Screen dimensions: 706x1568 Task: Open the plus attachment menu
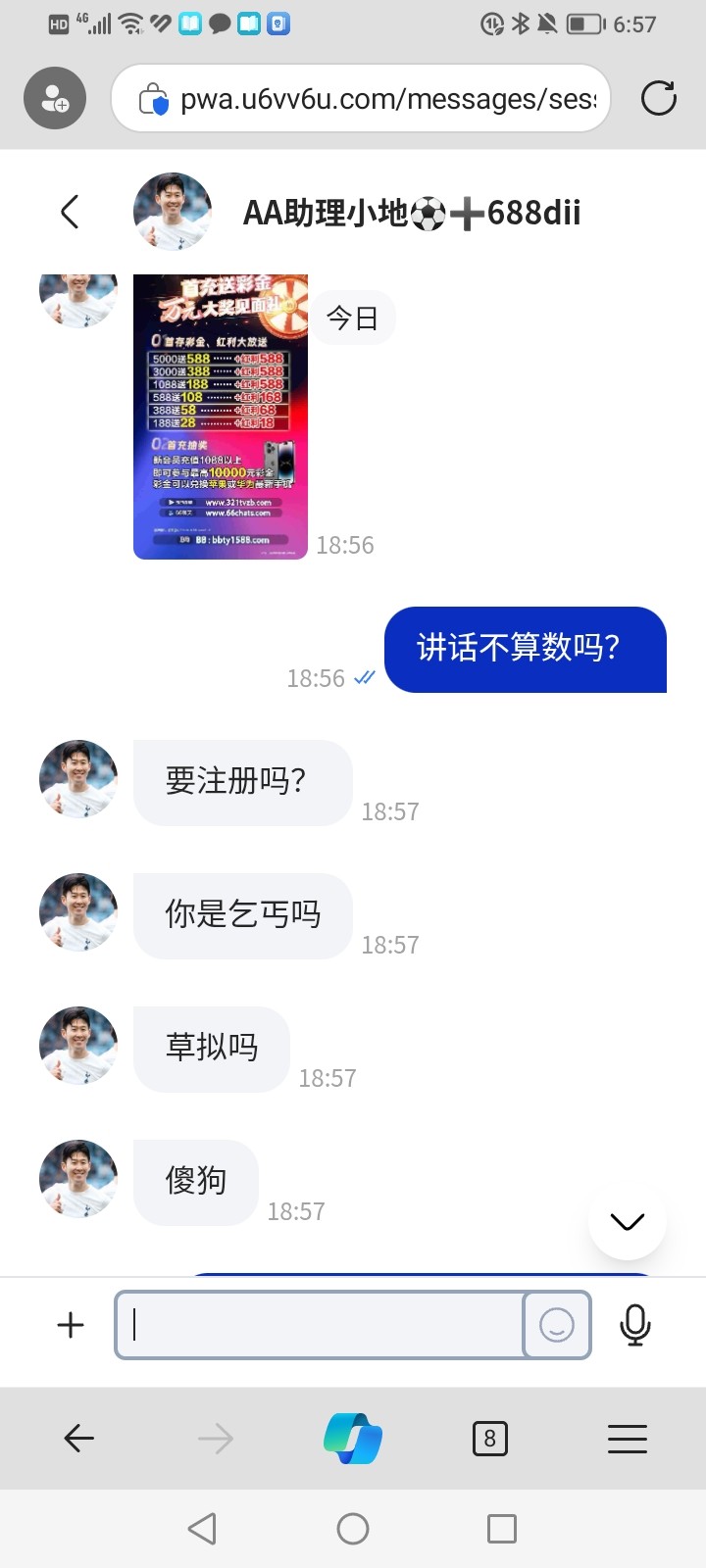71,1325
